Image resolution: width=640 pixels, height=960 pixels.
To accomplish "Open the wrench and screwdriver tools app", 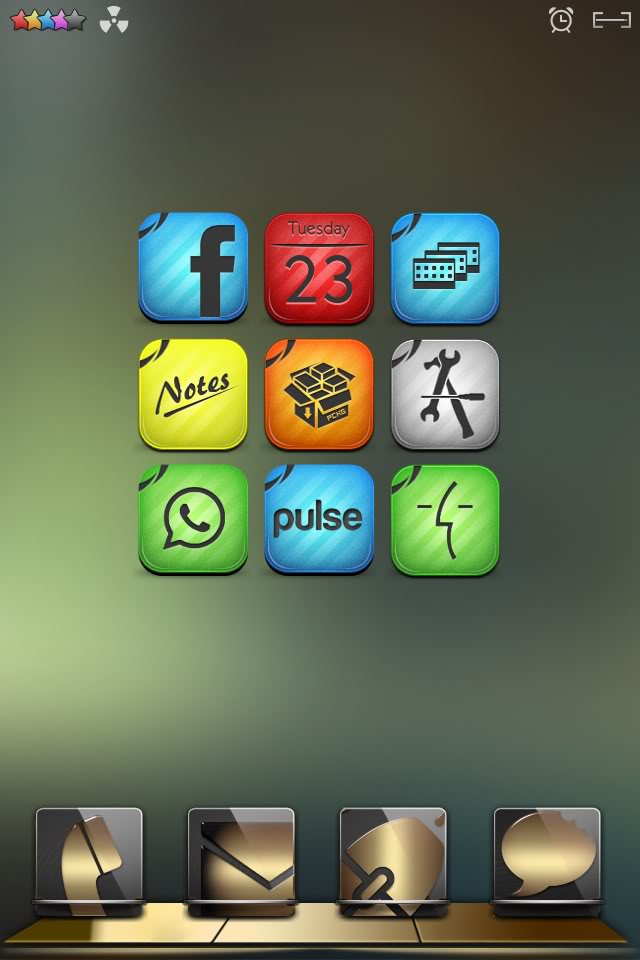I will click(445, 393).
